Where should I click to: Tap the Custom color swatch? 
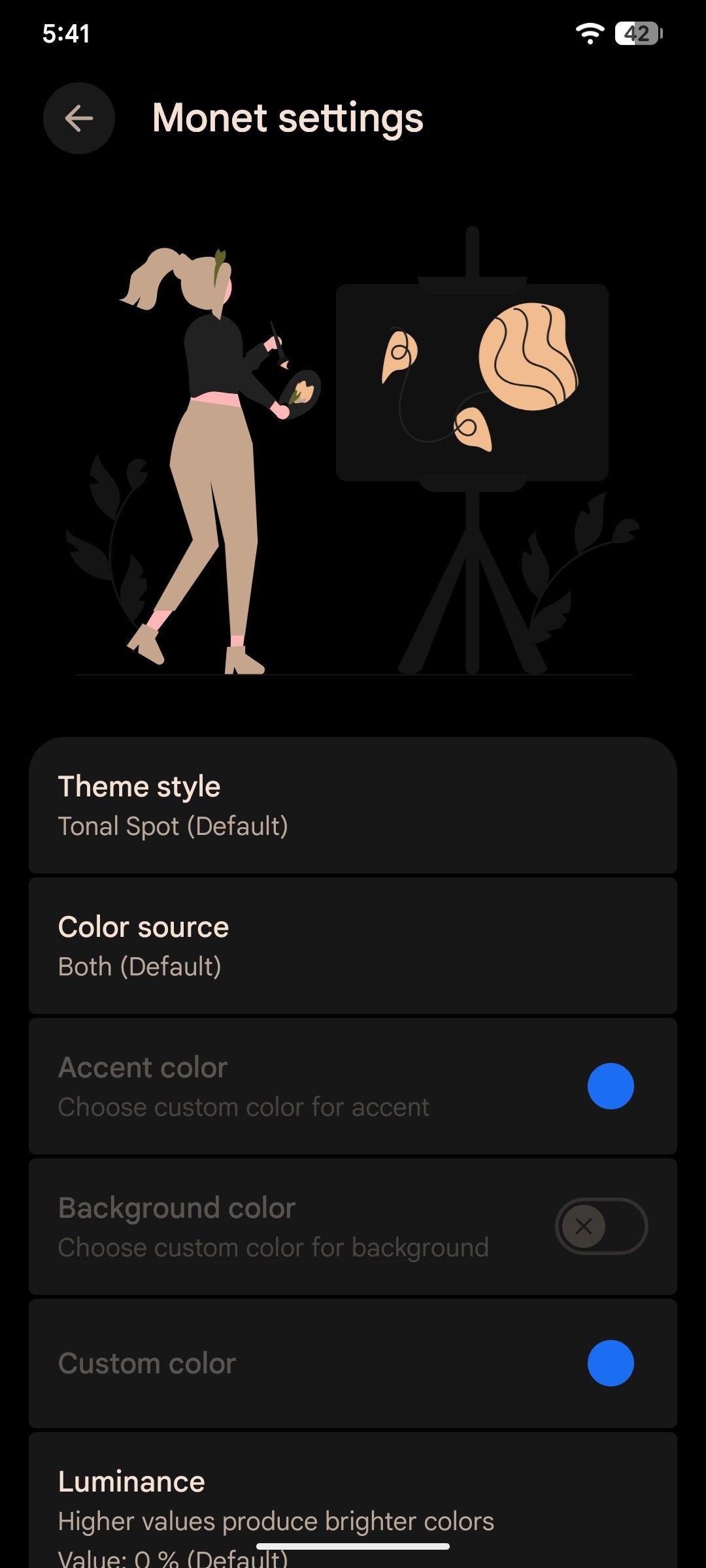coord(611,1364)
